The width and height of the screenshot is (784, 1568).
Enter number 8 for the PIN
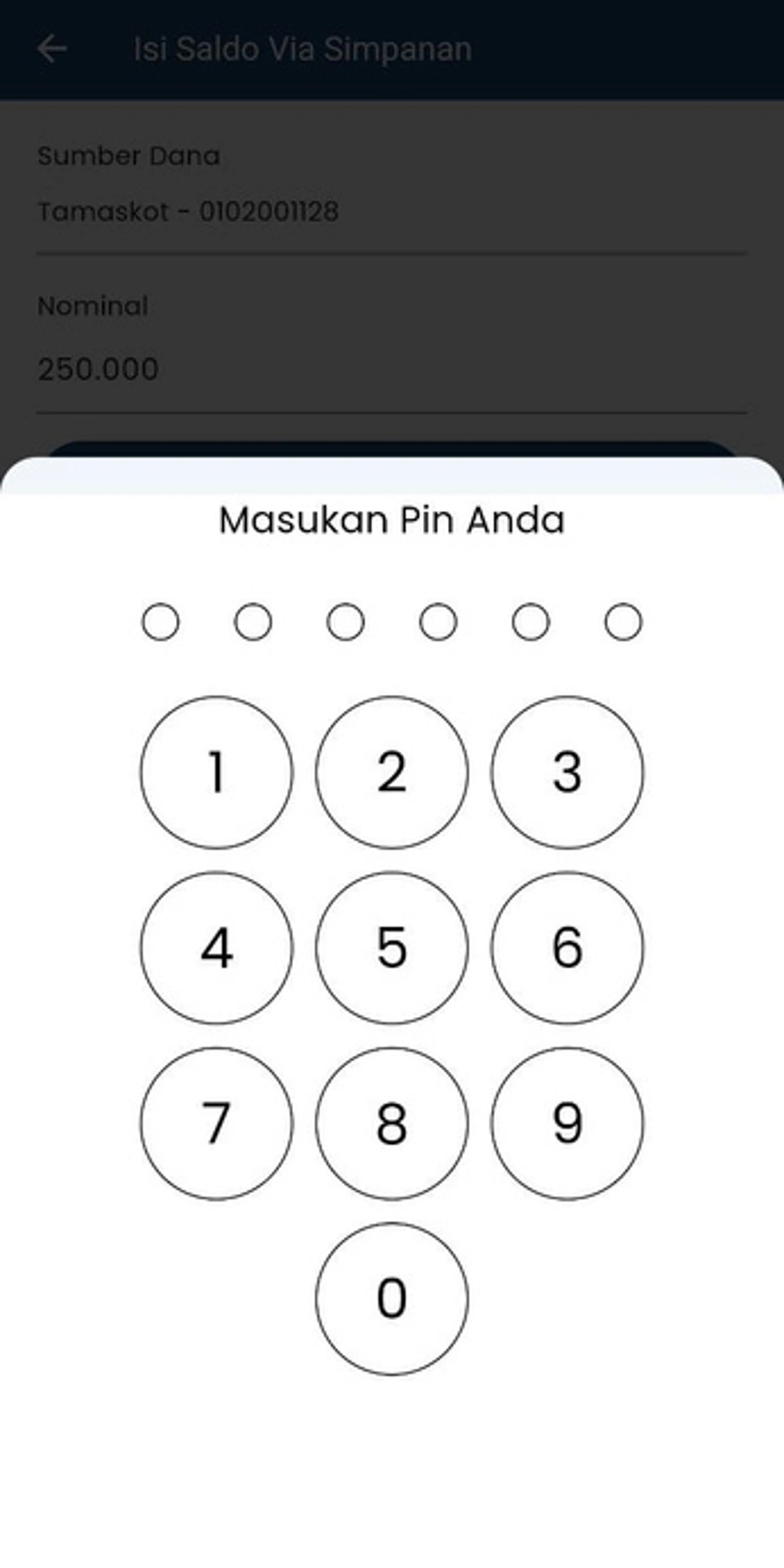pos(392,1123)
